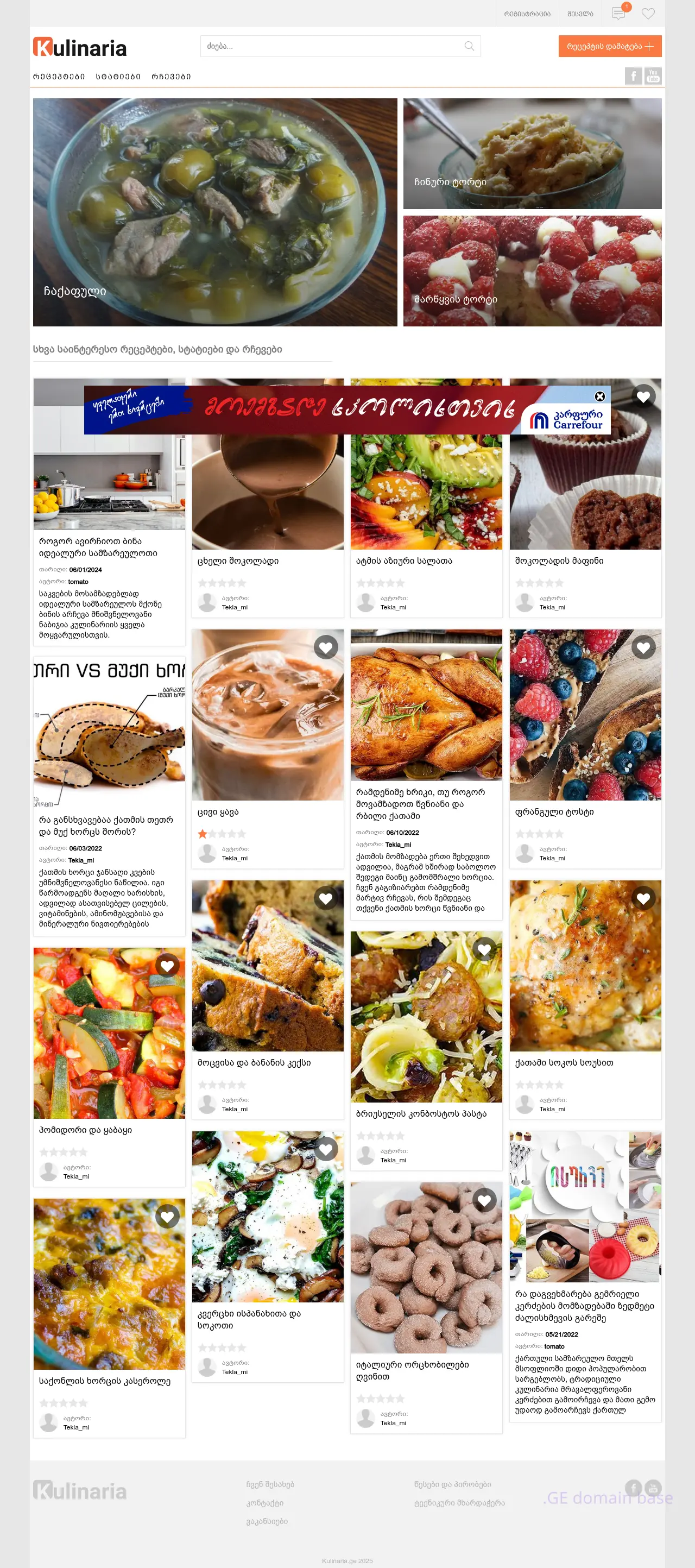Open the messages icon with badge
This screenshot has height=1568, width=695.
click(x=618, y=14)
